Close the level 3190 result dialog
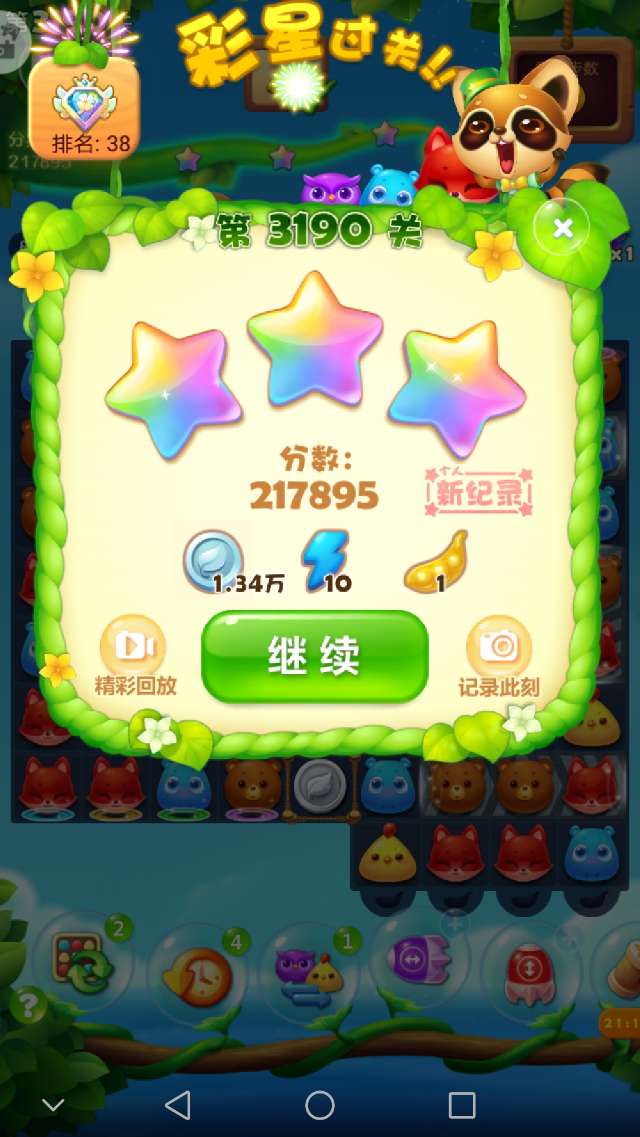 click(563, 228)
